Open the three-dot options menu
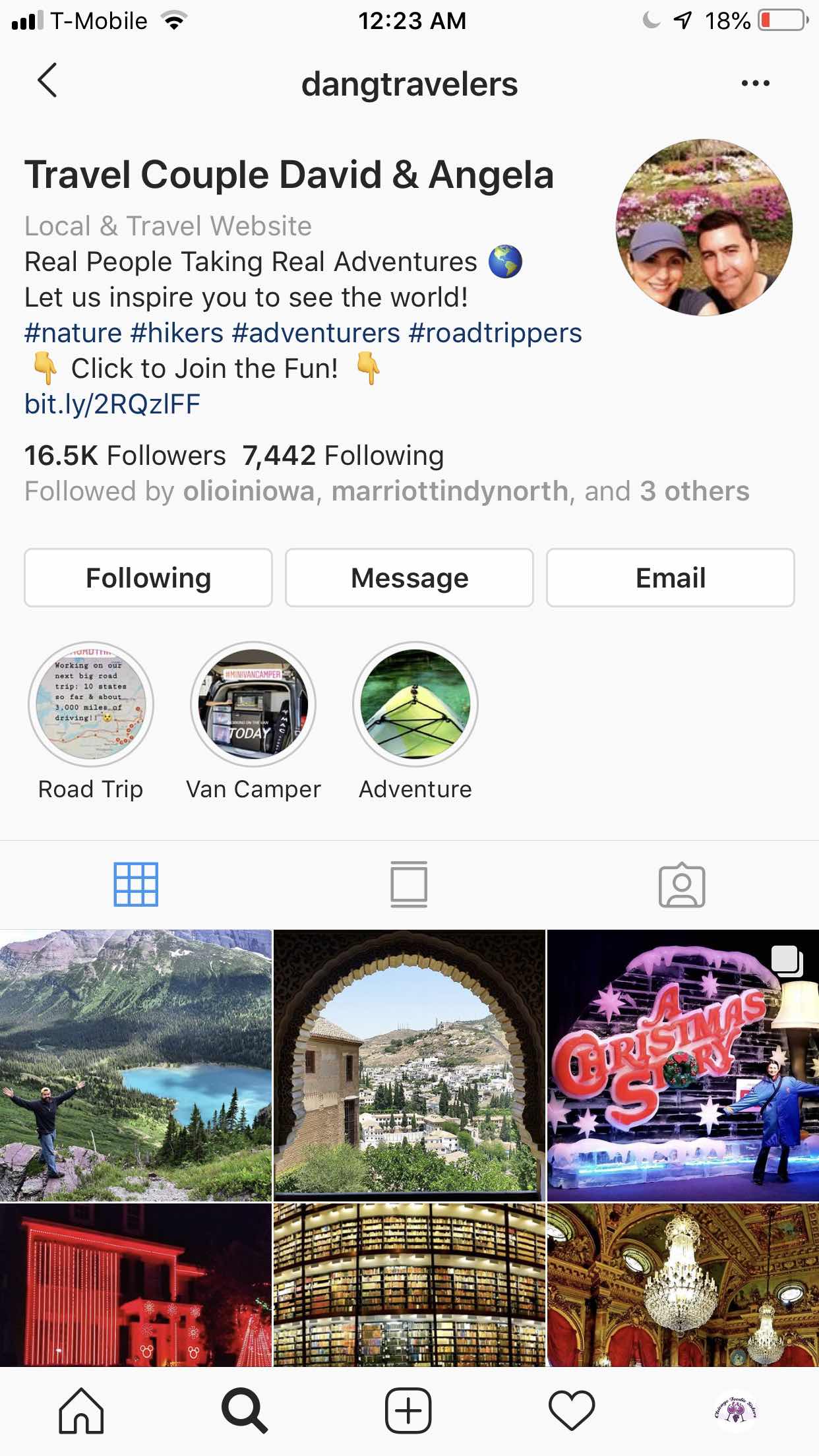 pos(755,83)
